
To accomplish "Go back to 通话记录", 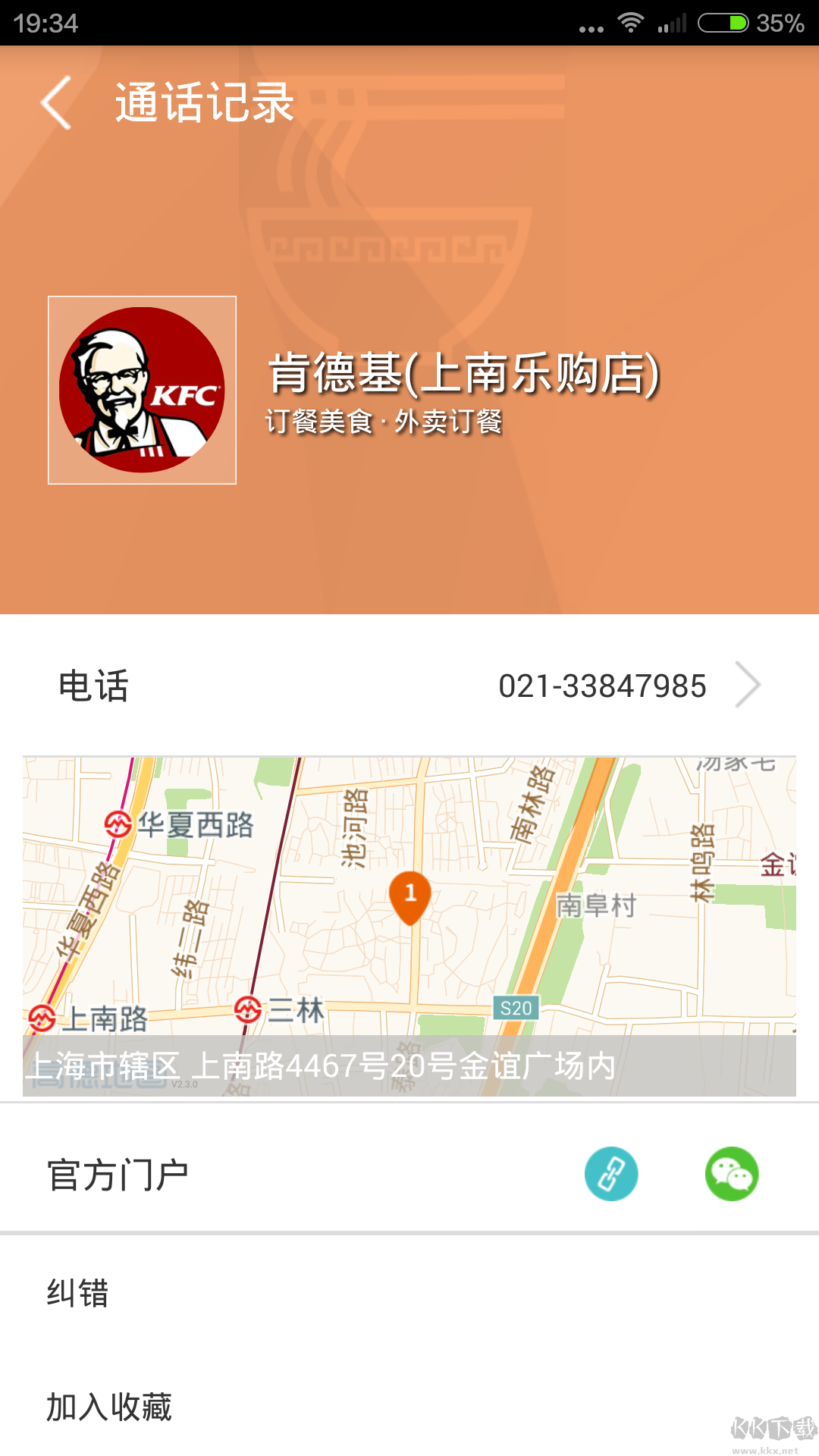I will (57, 102).
